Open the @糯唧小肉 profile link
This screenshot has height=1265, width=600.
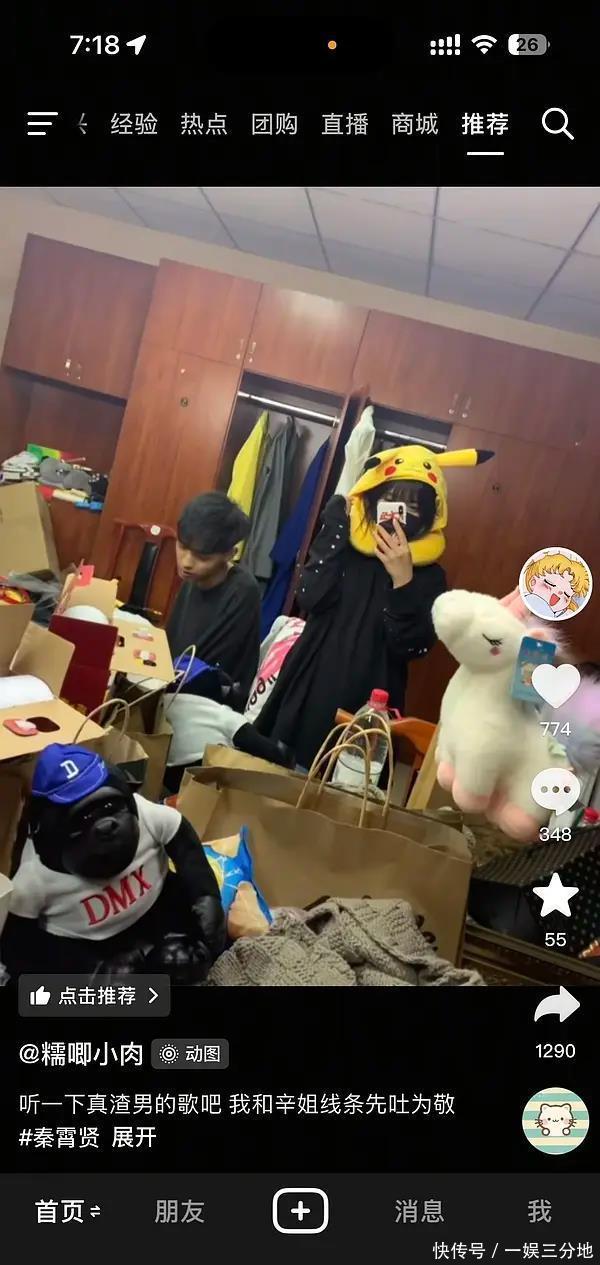point(82,1053)
